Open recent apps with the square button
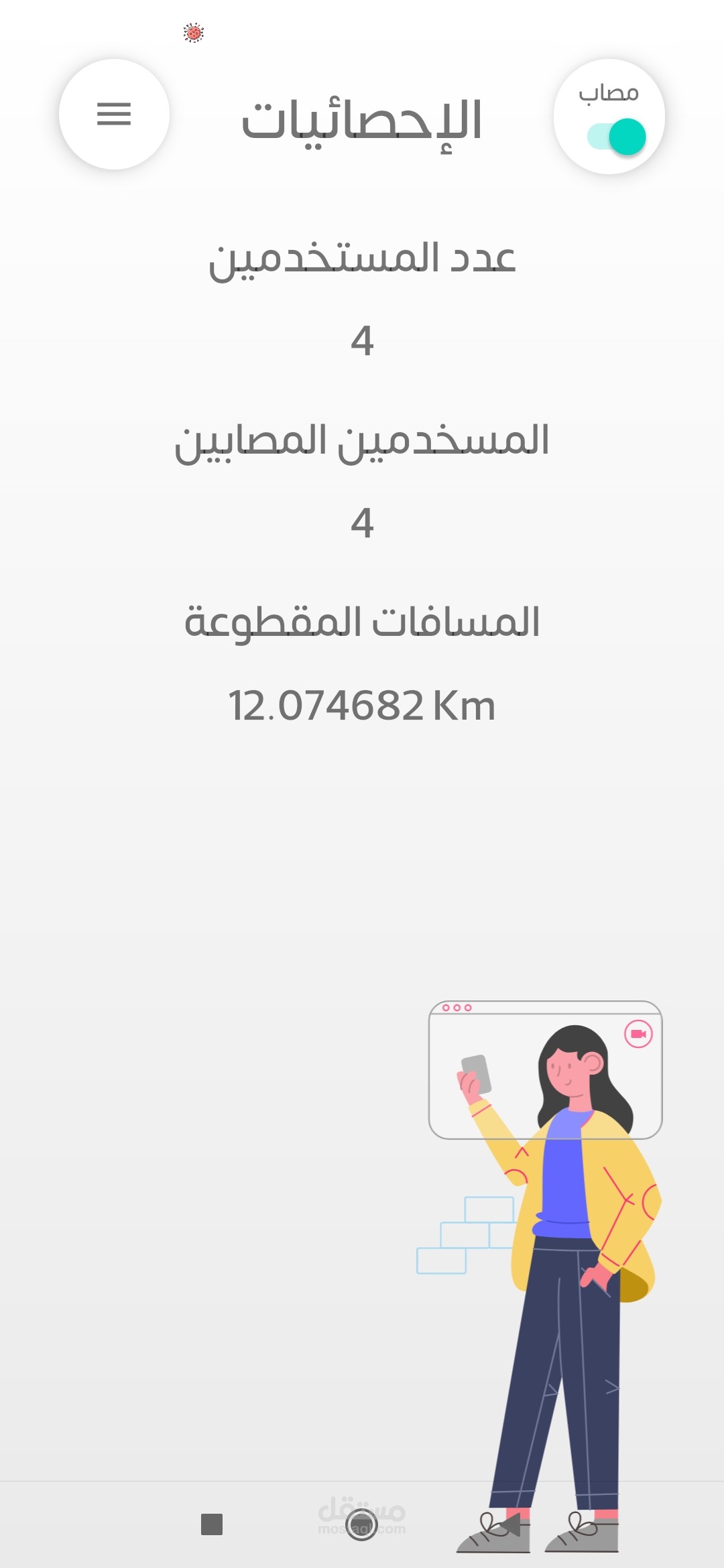 click(212, 1524)
